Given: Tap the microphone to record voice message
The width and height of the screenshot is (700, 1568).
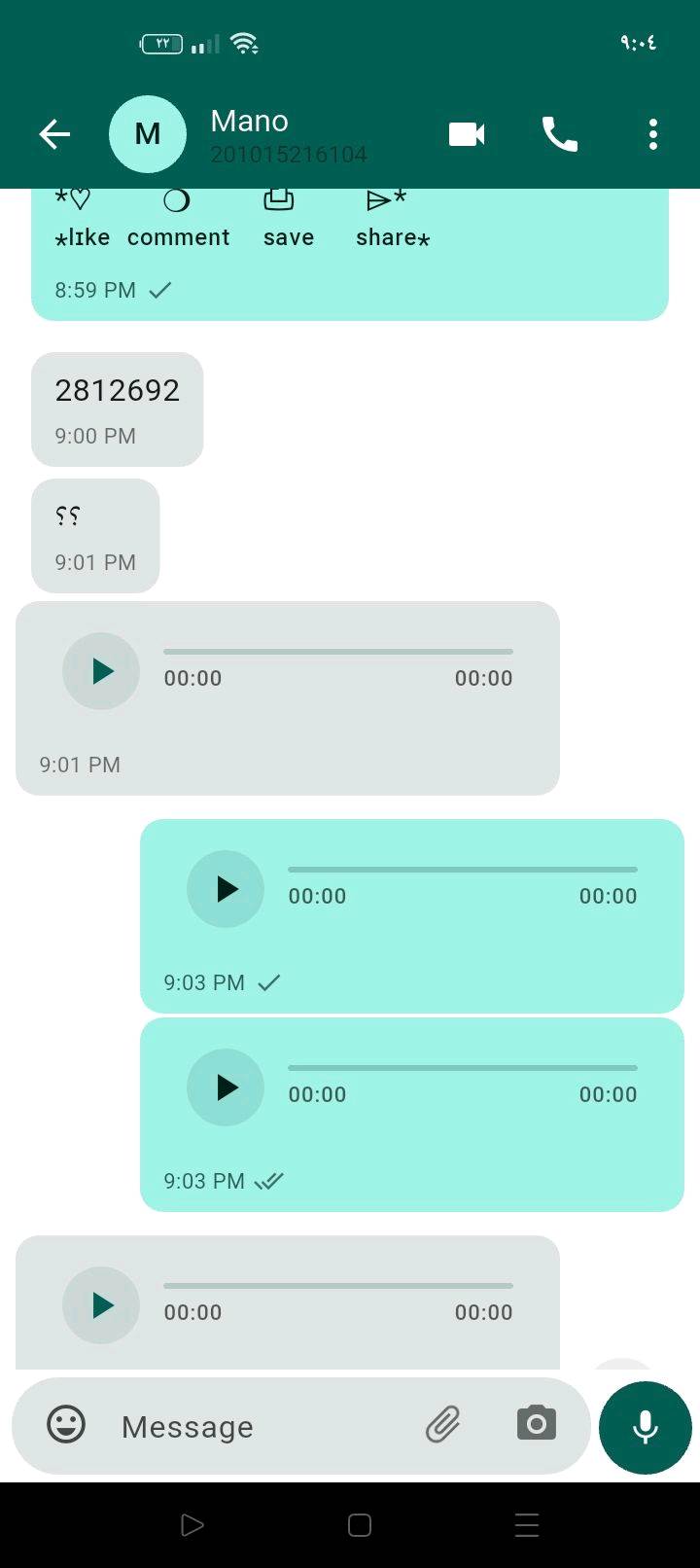Looking at the screenshot, I should click(x=646, y=1427).
